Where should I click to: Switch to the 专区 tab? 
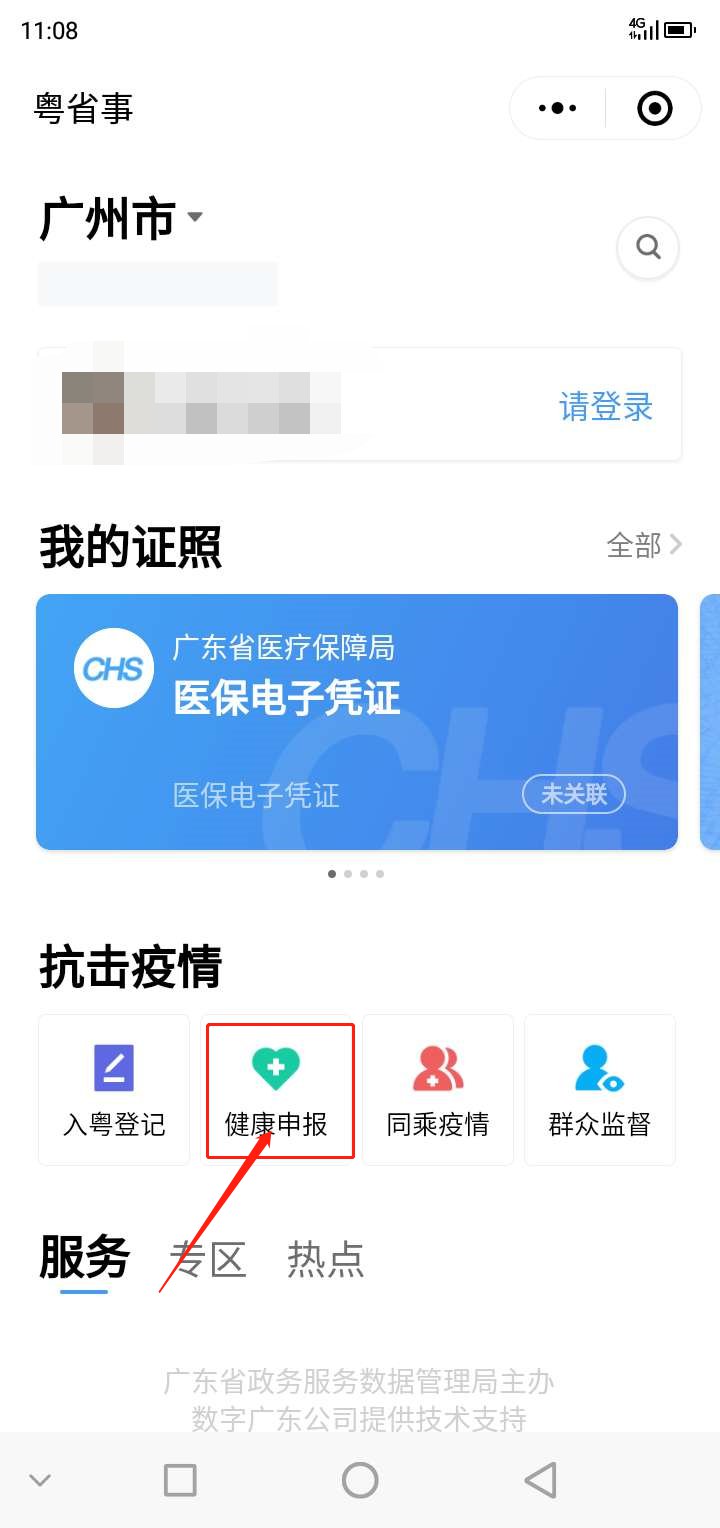click(207, 1260)
